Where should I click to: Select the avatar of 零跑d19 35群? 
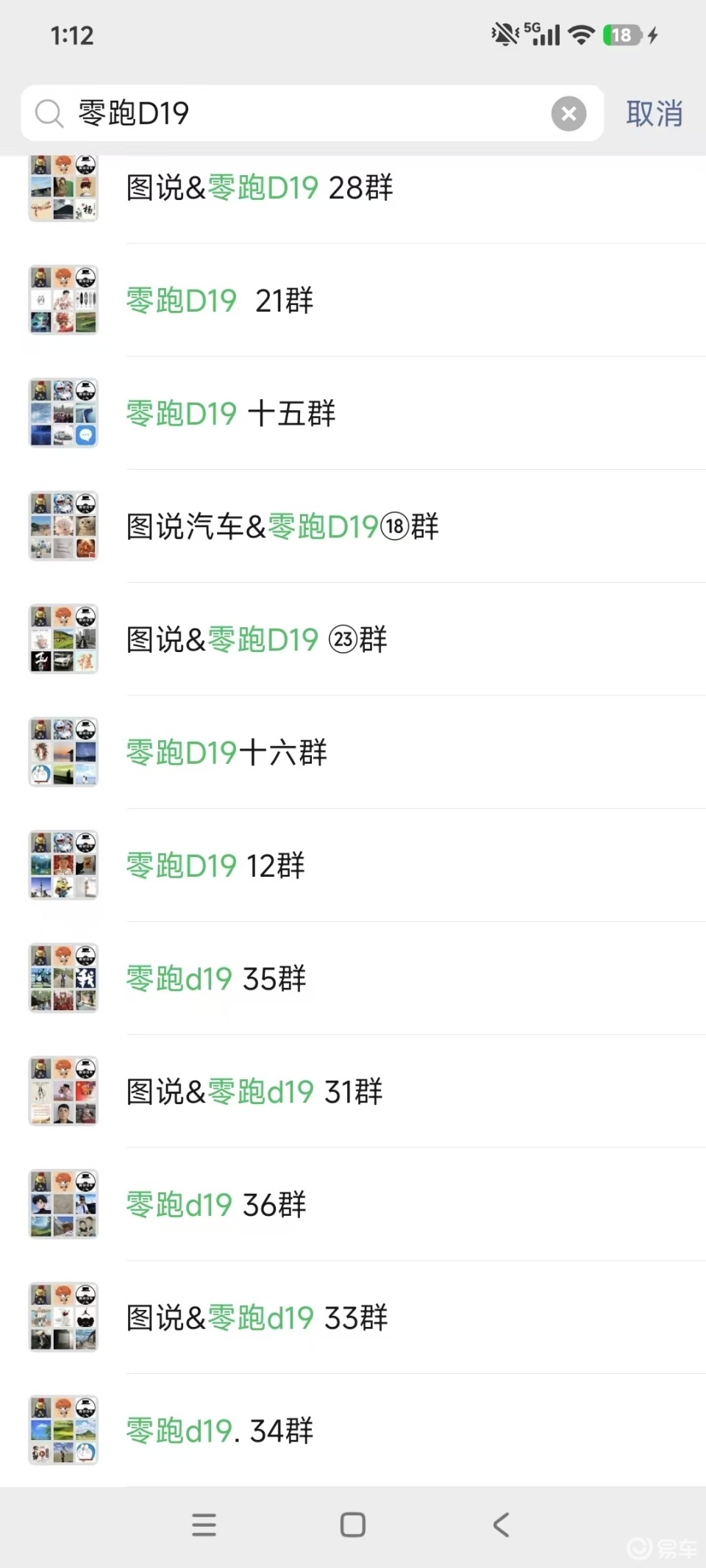click(x=63, y=978)
